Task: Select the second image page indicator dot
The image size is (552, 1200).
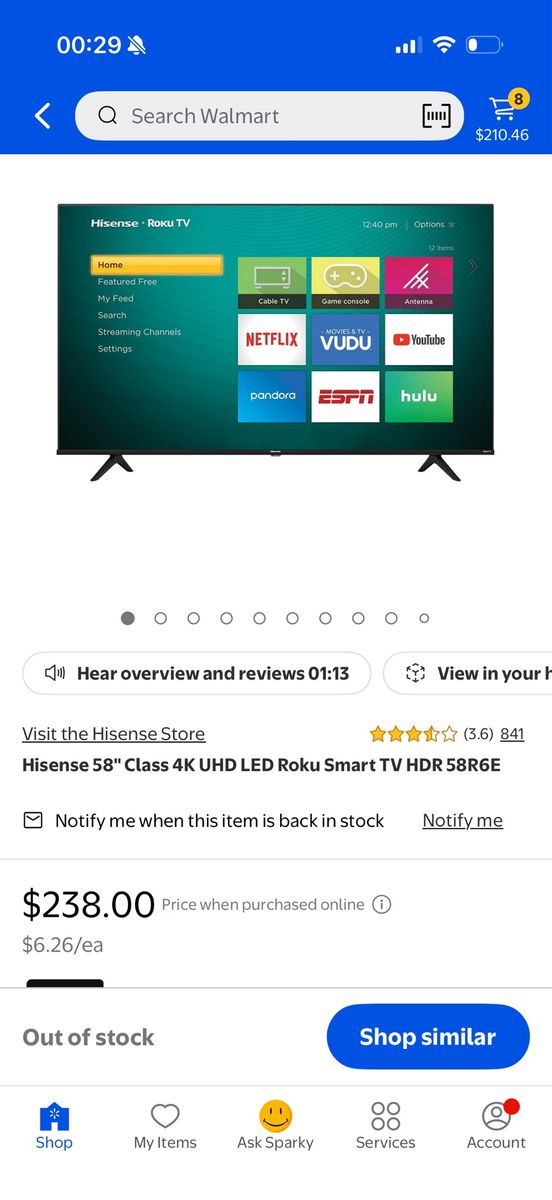Action: 160,618
